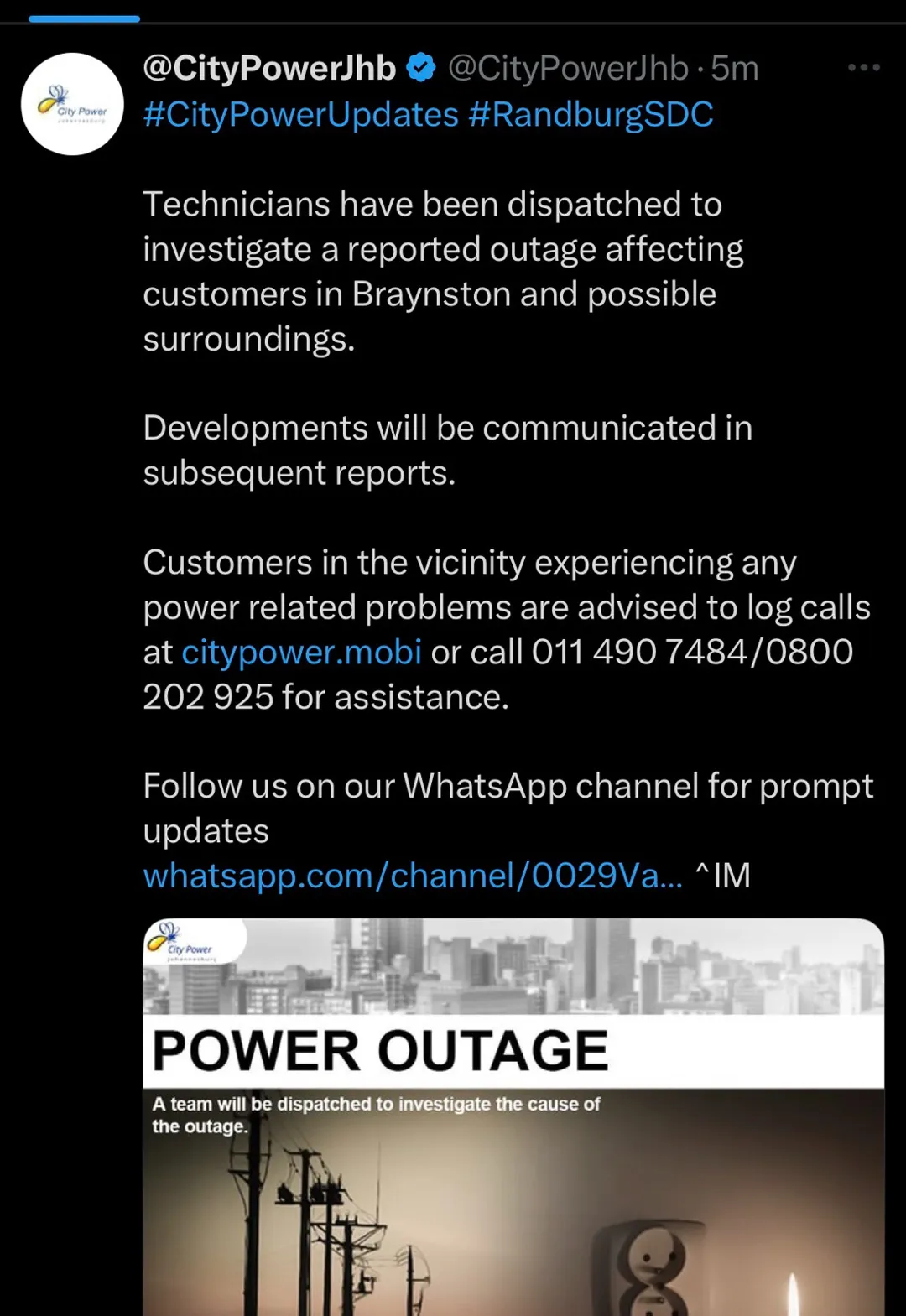Open the #RandburgSDC hashtag
Viewport: 906px width, 1316px height.
[x=591, y=115]
